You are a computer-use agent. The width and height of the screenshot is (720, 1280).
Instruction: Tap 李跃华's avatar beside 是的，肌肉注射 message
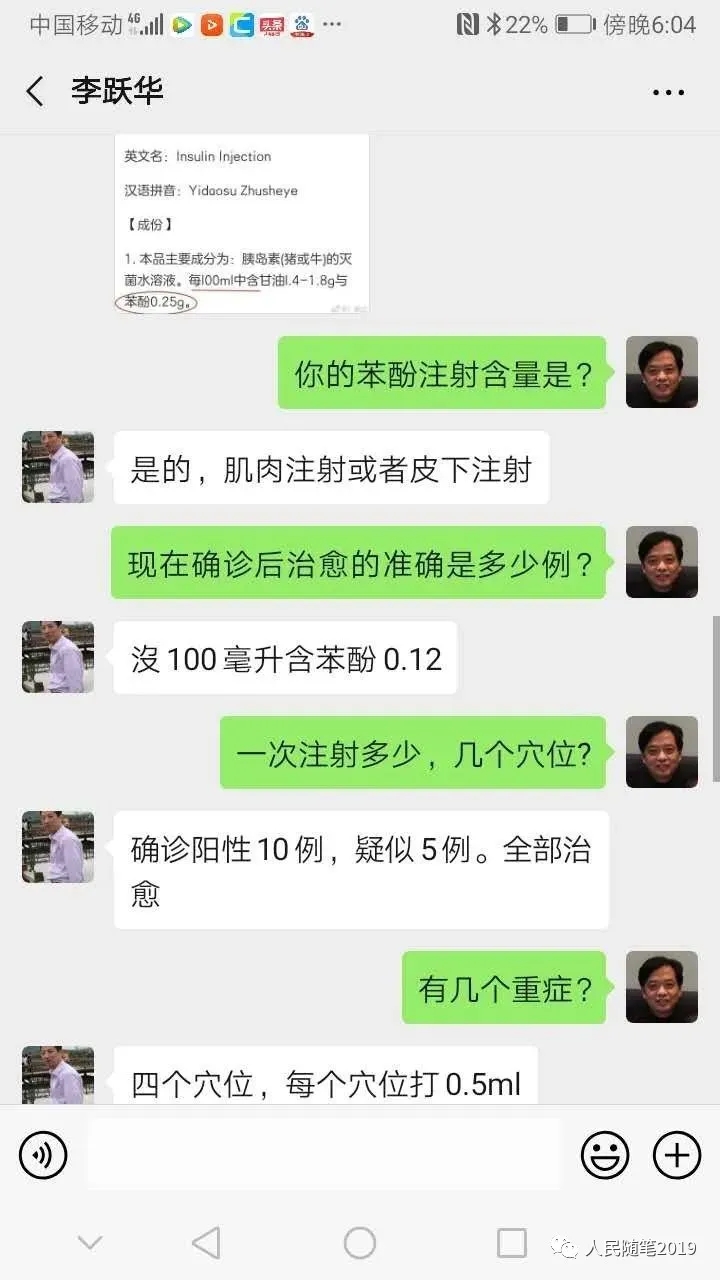pos(58,467)
